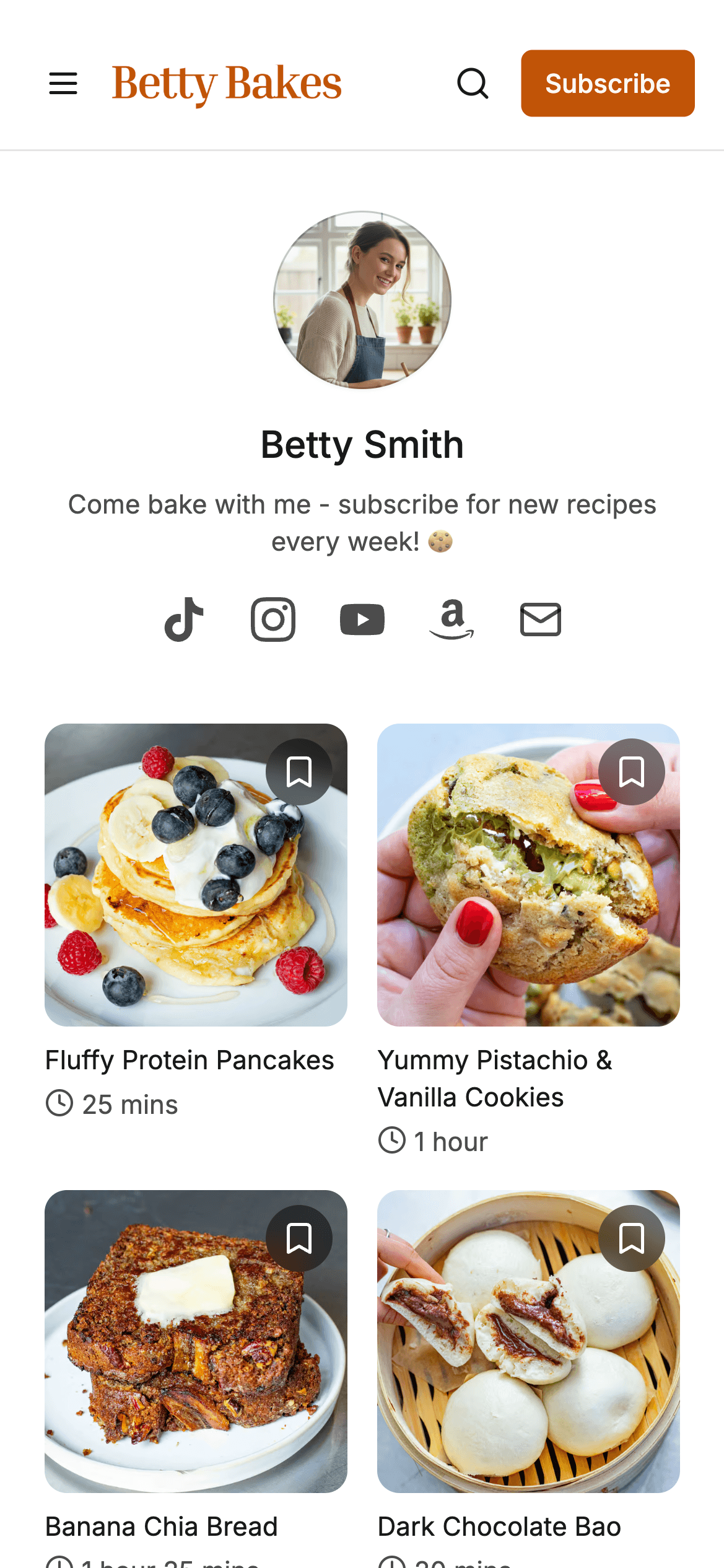Bookmark the Fluffy Protein Pancakes recipe
Image resolution: width=724 pixels, height=1568 pixels.
[299, 772]
